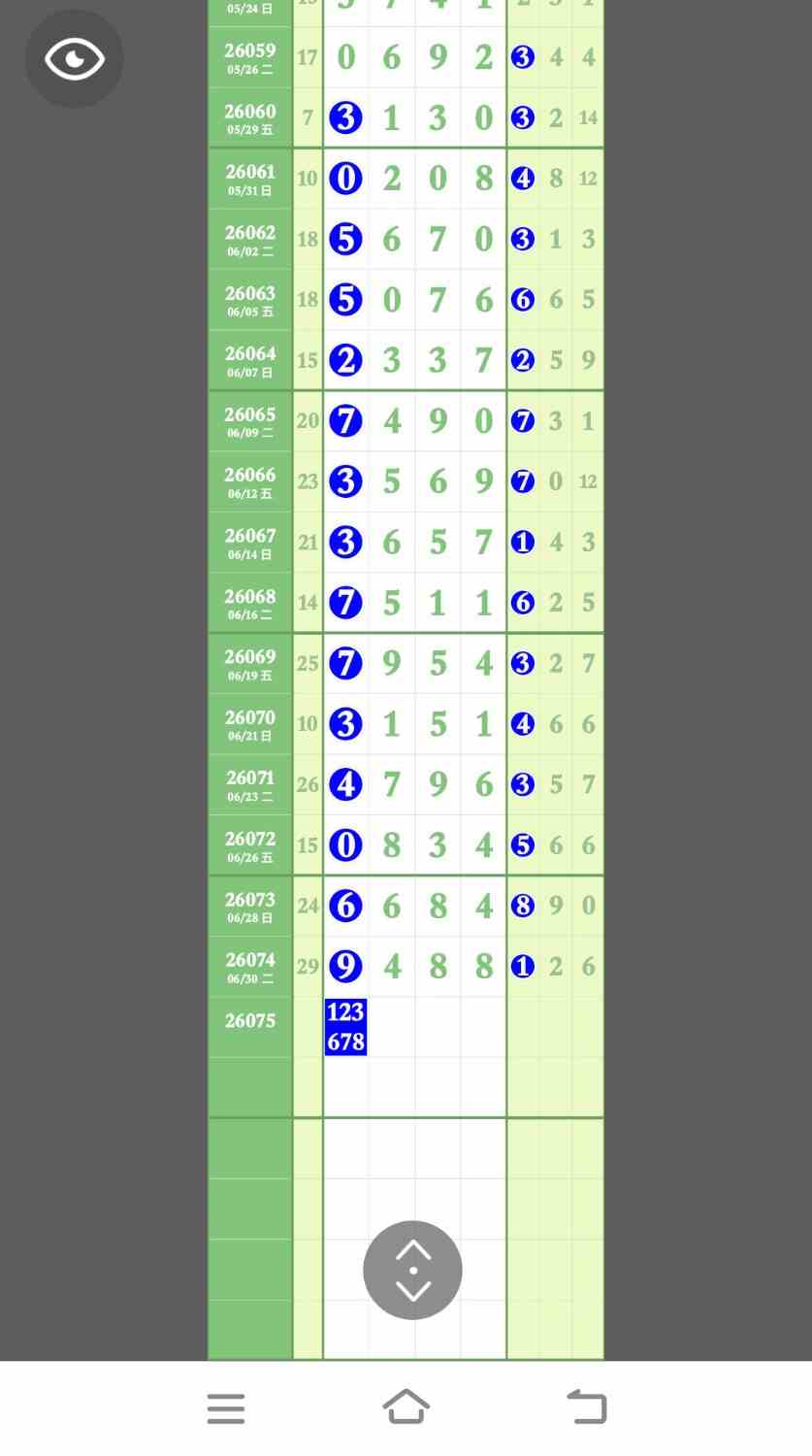Tap the floating up-down scroll button
The height and width of the screenshot is (1456, 812).
click(412, 1270)
